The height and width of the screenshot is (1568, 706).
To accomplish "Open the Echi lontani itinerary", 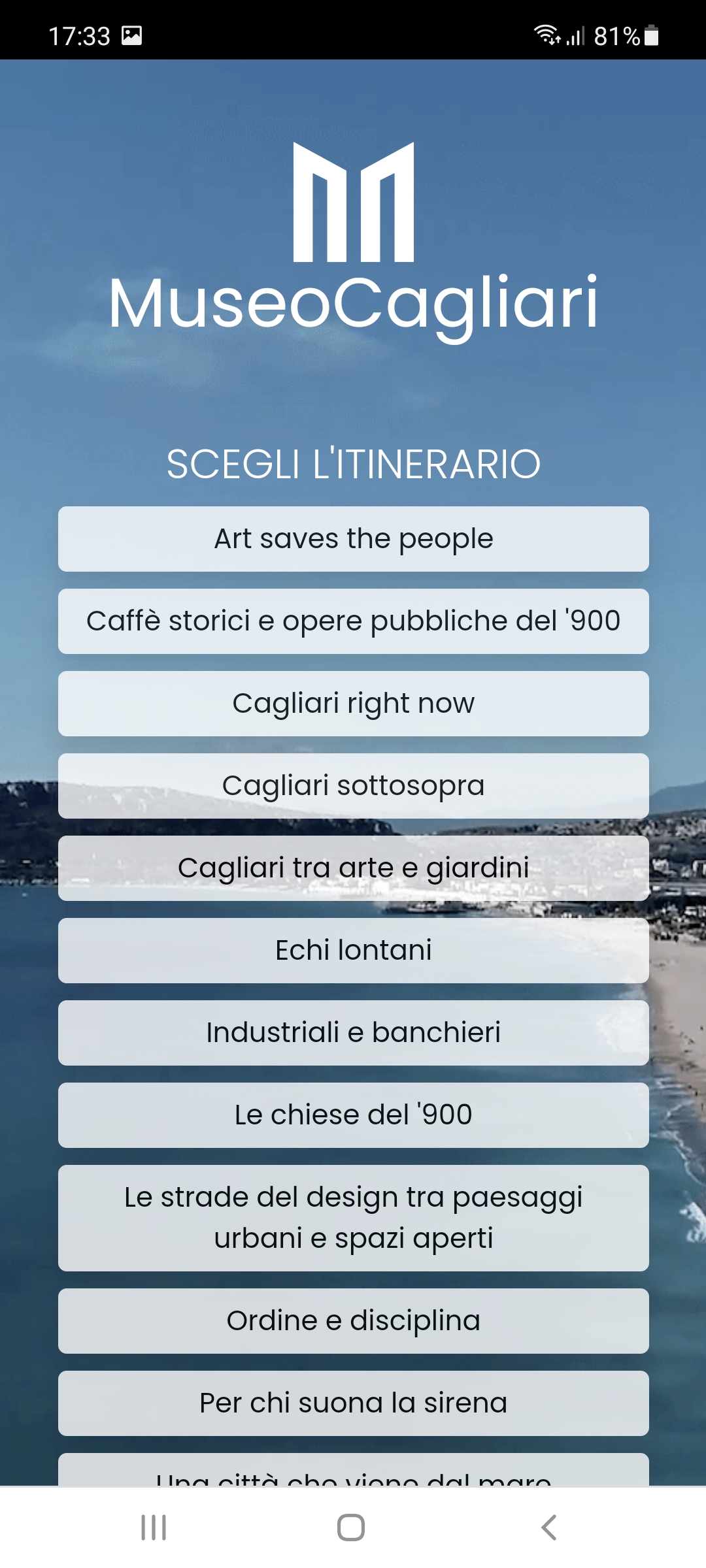I will (x=353, y=951).
